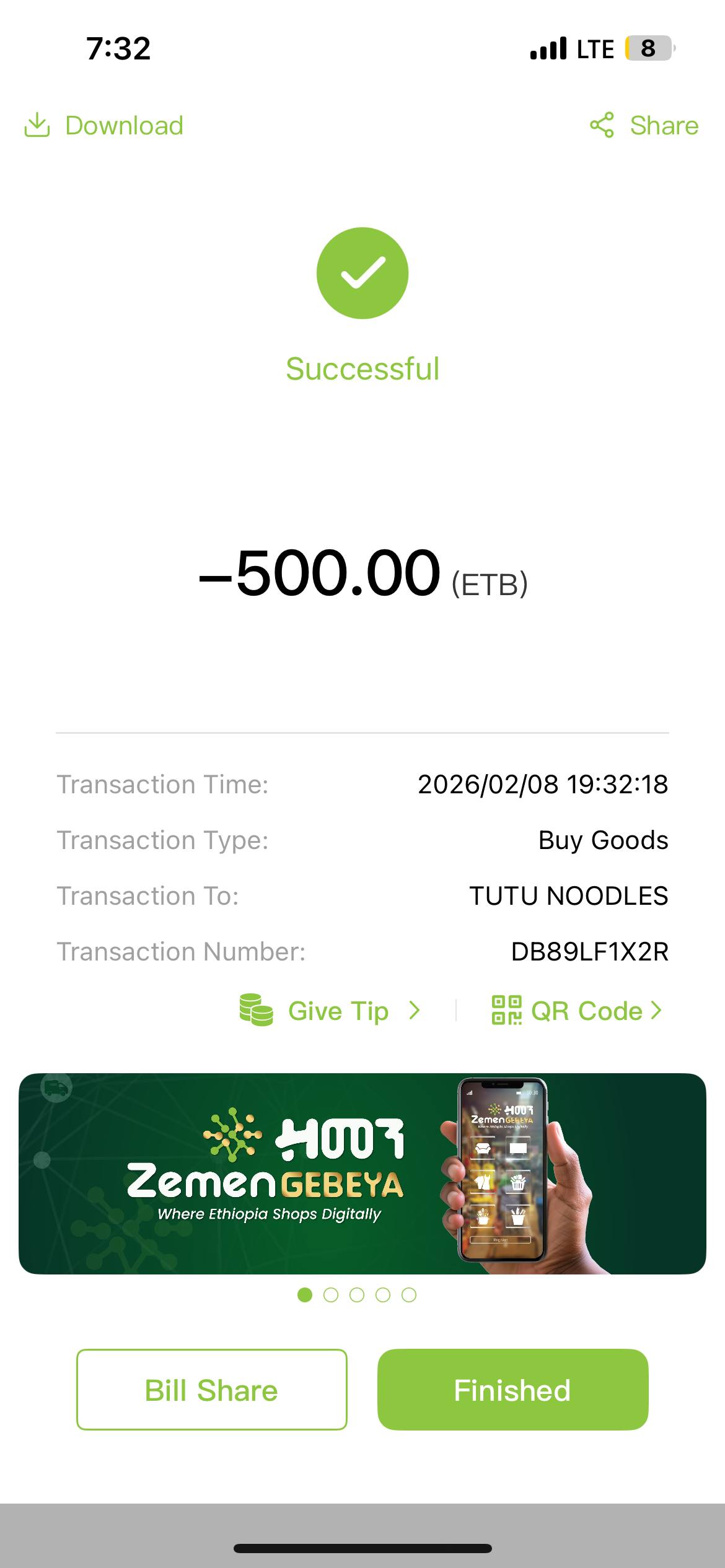This screenshot has height=1568, width=725.
Task: Tap Bill Share button
Action: 211,1391
